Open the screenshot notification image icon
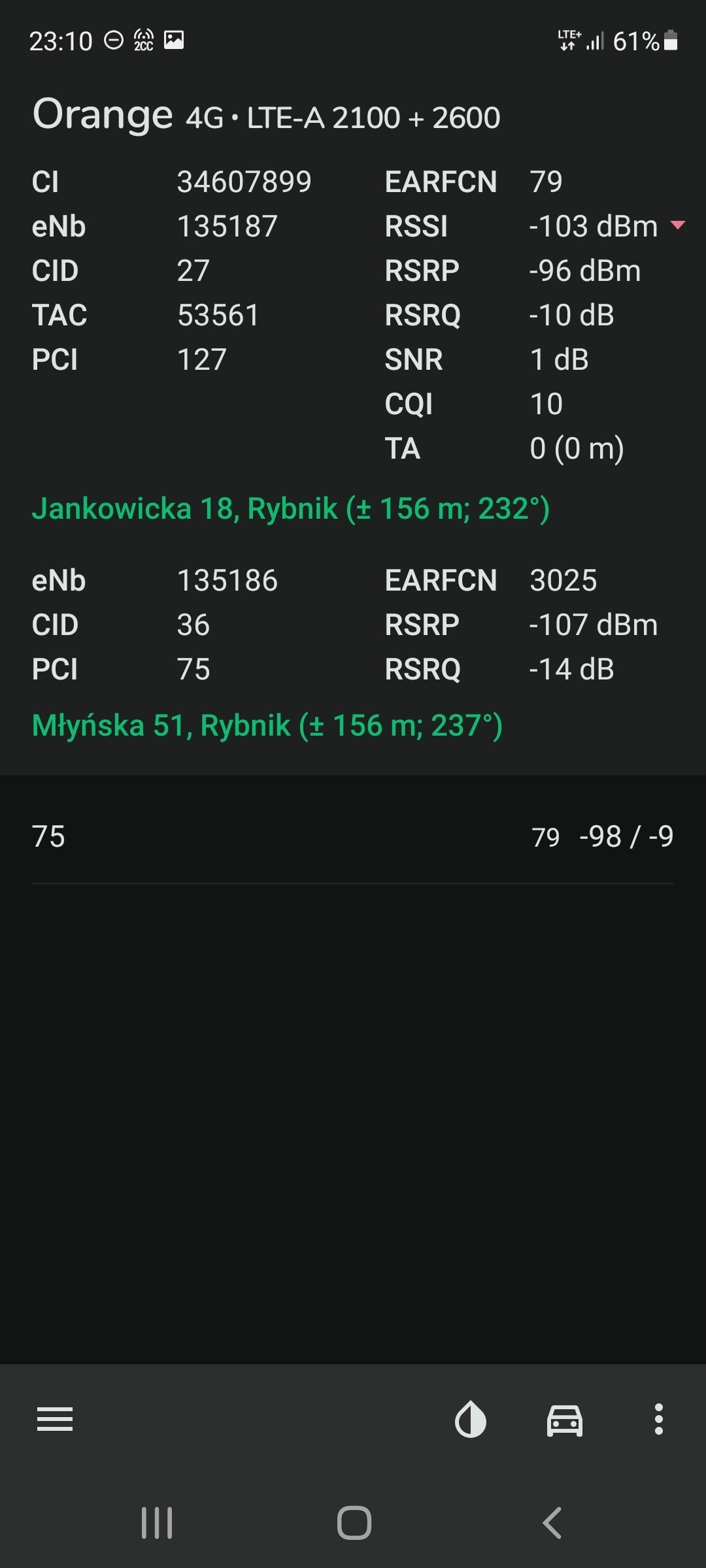The height and width of the screenshot is (1568, 706). 173,39
